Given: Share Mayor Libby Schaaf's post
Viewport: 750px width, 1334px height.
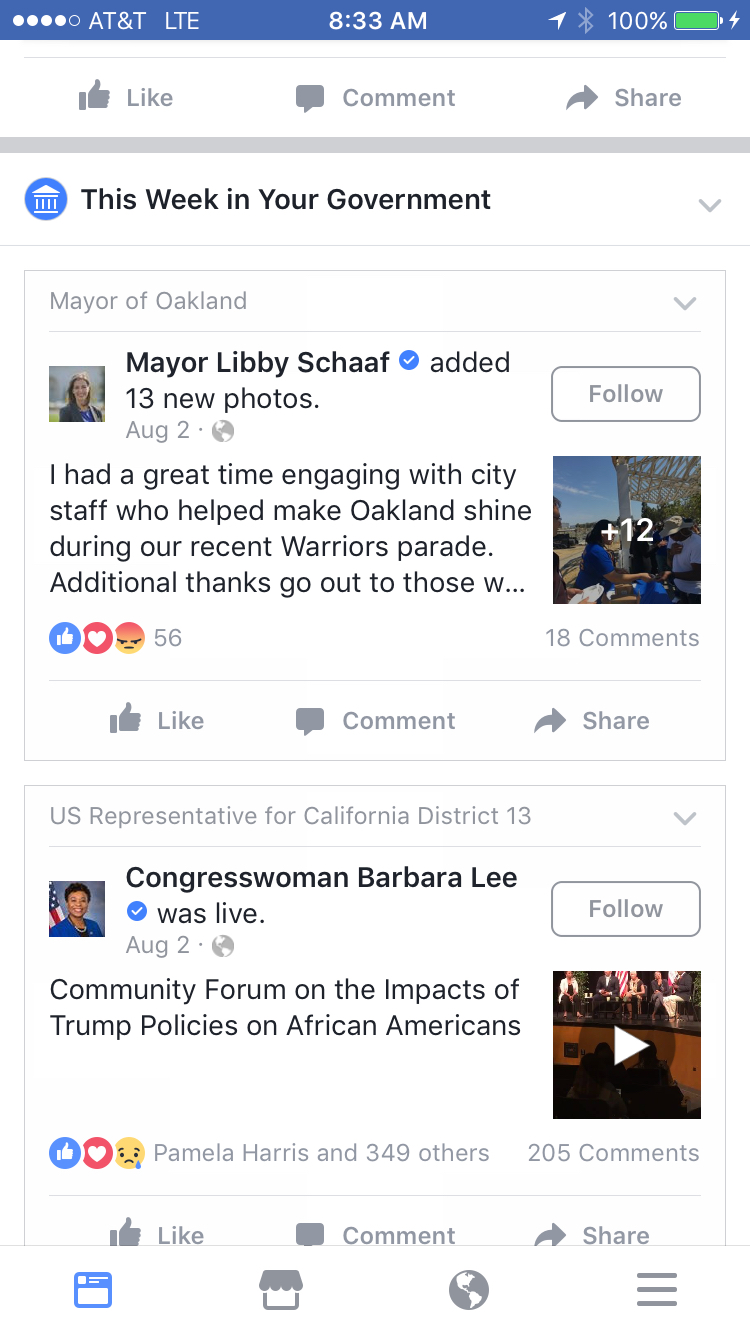Looking at the screenshot, I should pyautogui.click(x=591, y=721).
